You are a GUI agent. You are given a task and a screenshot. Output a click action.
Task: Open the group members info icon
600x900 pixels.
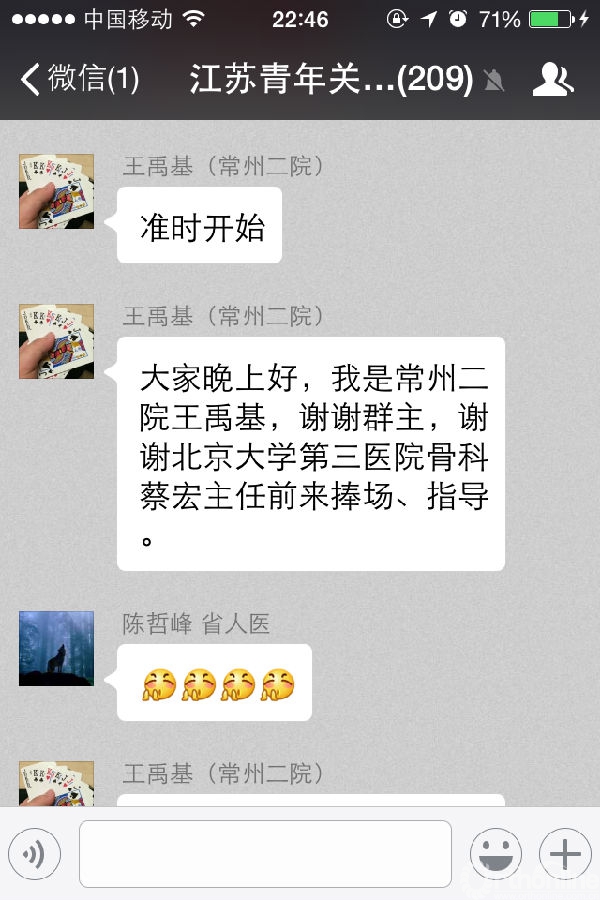pyautogui.click(x=552, y=80)
